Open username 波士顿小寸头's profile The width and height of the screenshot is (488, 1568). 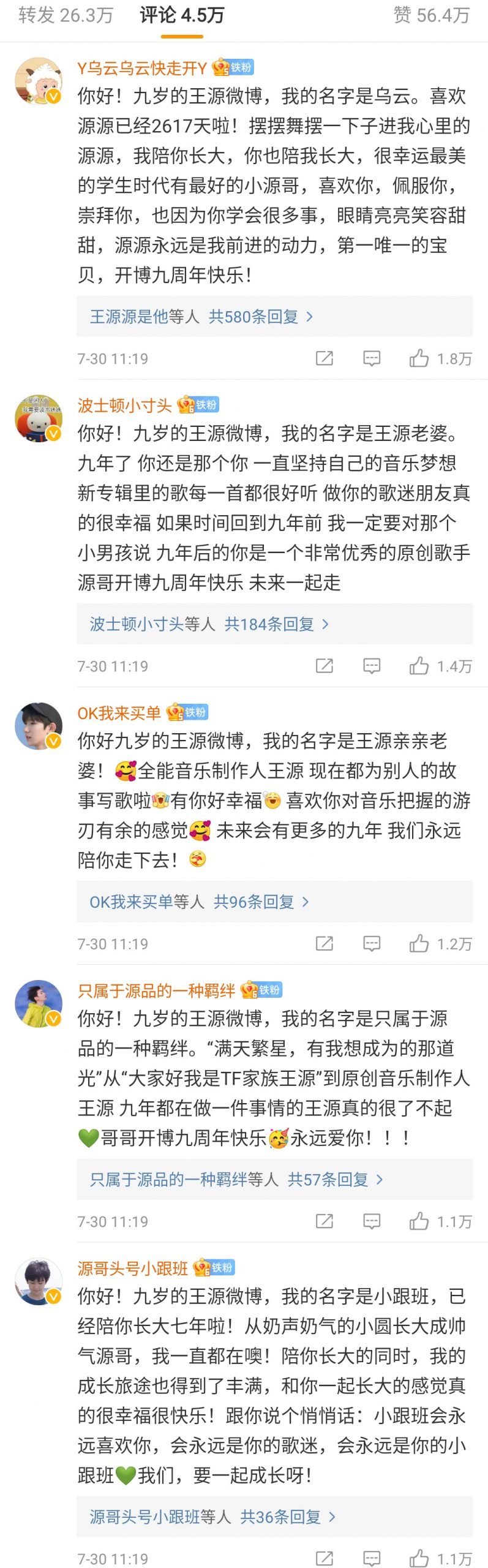[124, 405]
